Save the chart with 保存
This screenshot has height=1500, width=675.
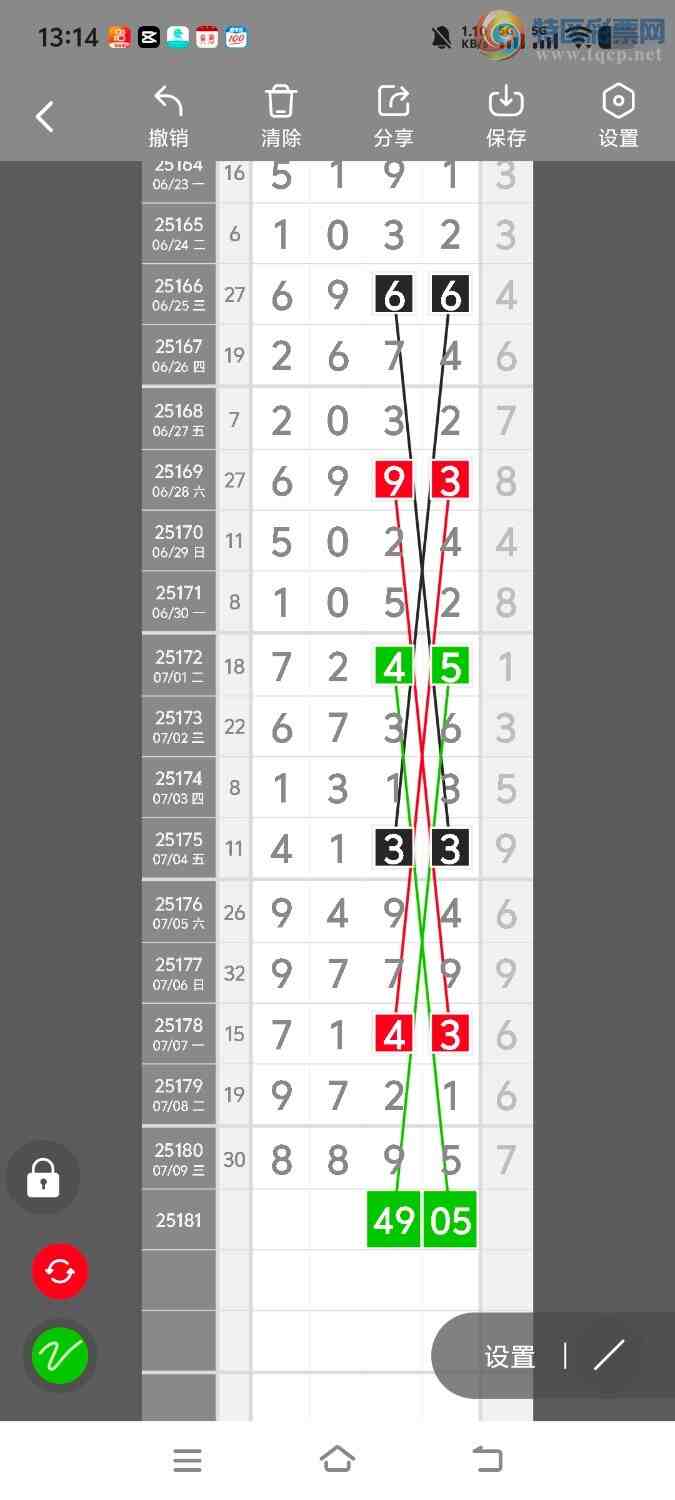[x=506, y=117]
